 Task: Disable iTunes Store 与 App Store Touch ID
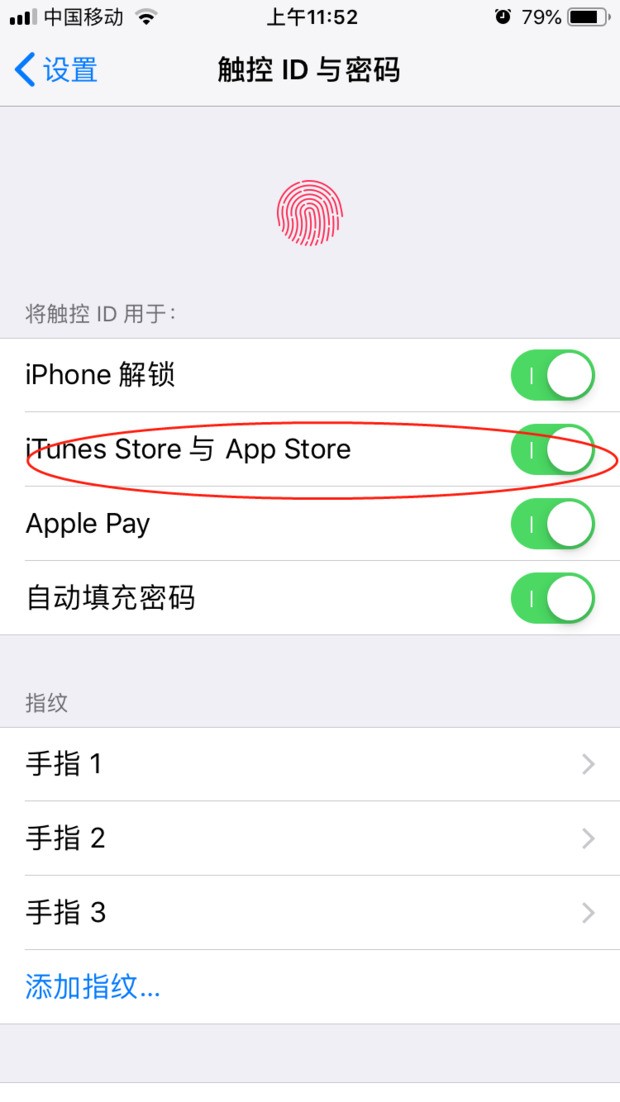click(552, 449)
